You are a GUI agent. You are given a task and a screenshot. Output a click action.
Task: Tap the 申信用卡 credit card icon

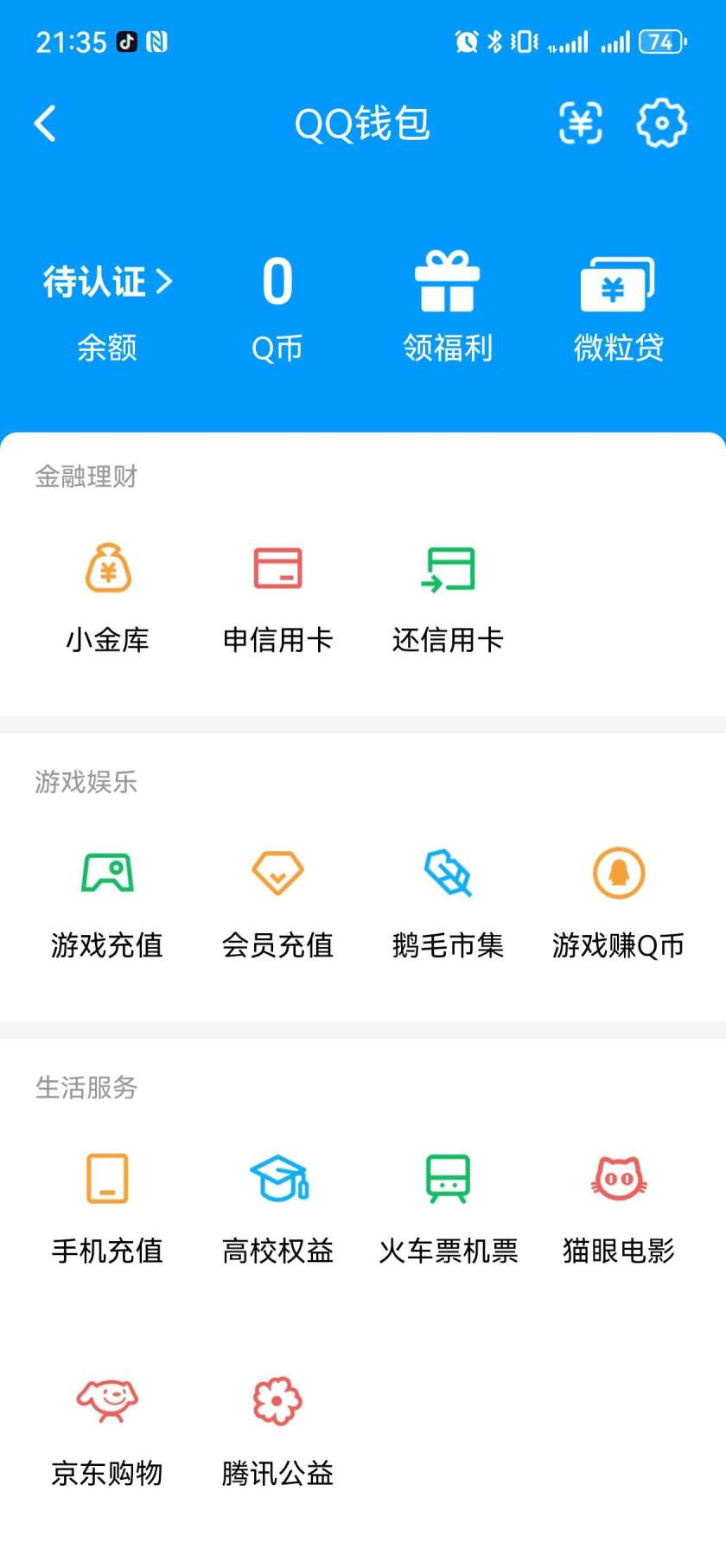click(x=277, y=568)
